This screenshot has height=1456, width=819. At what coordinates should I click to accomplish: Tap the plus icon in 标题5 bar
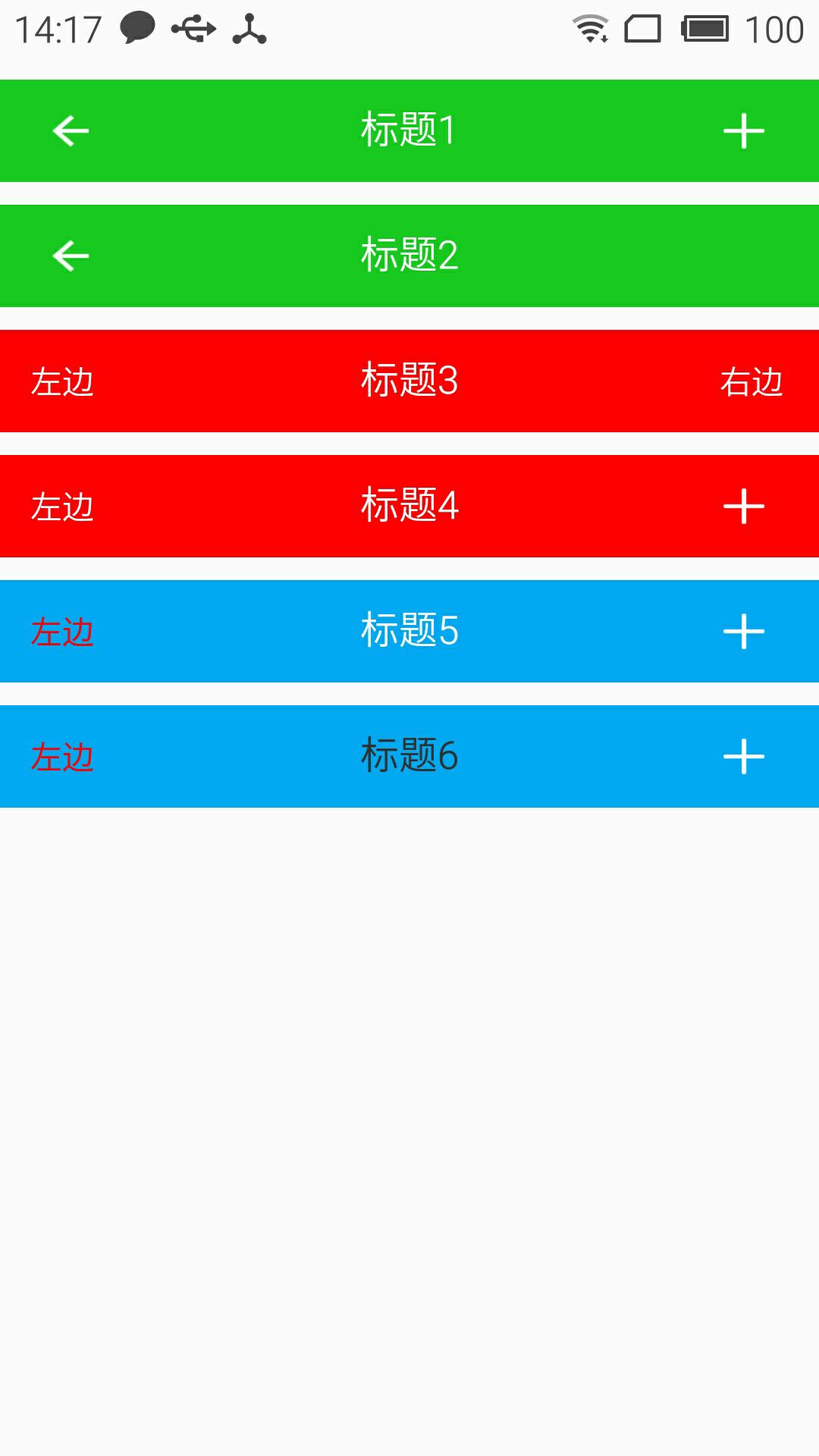pos(743,631)
